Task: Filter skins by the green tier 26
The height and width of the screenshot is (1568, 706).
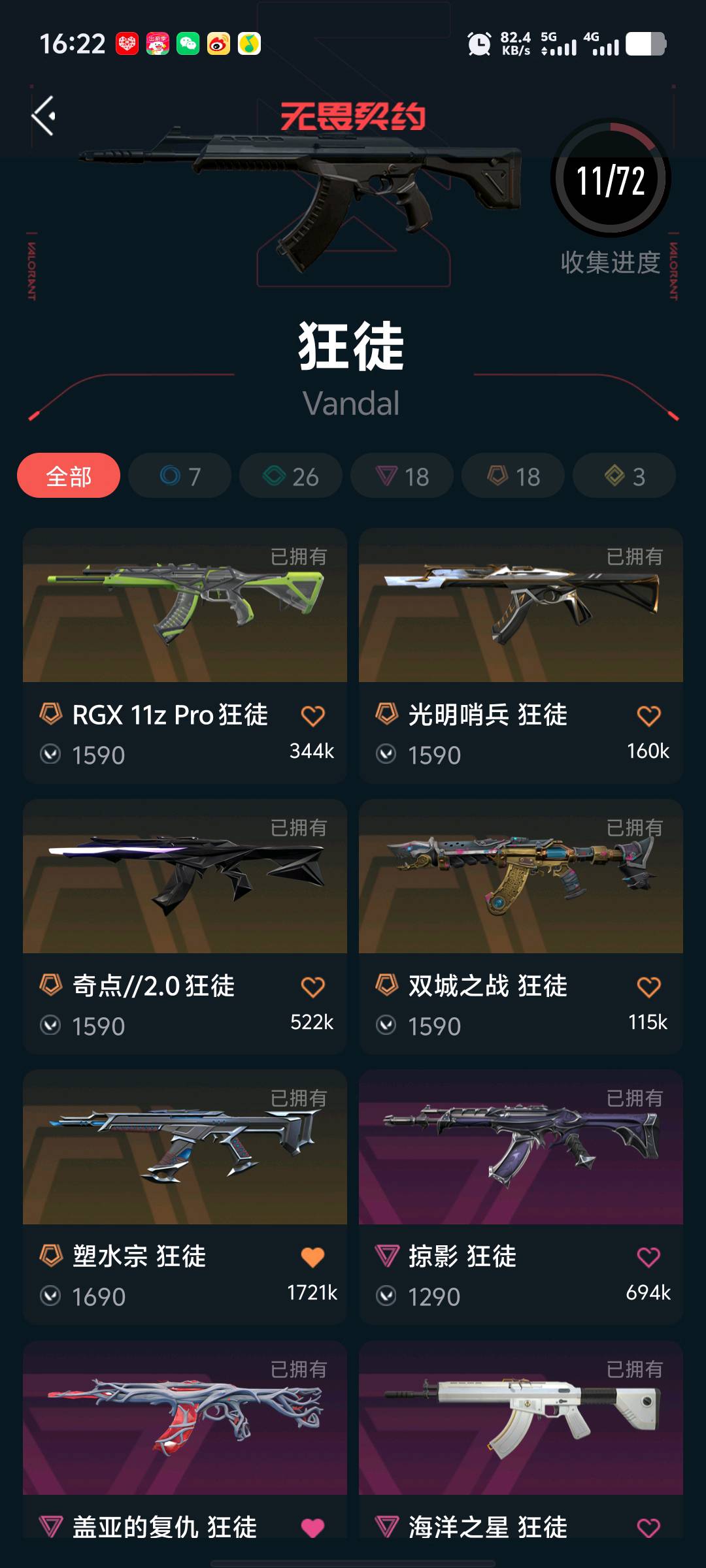Action: click(291, 476)
